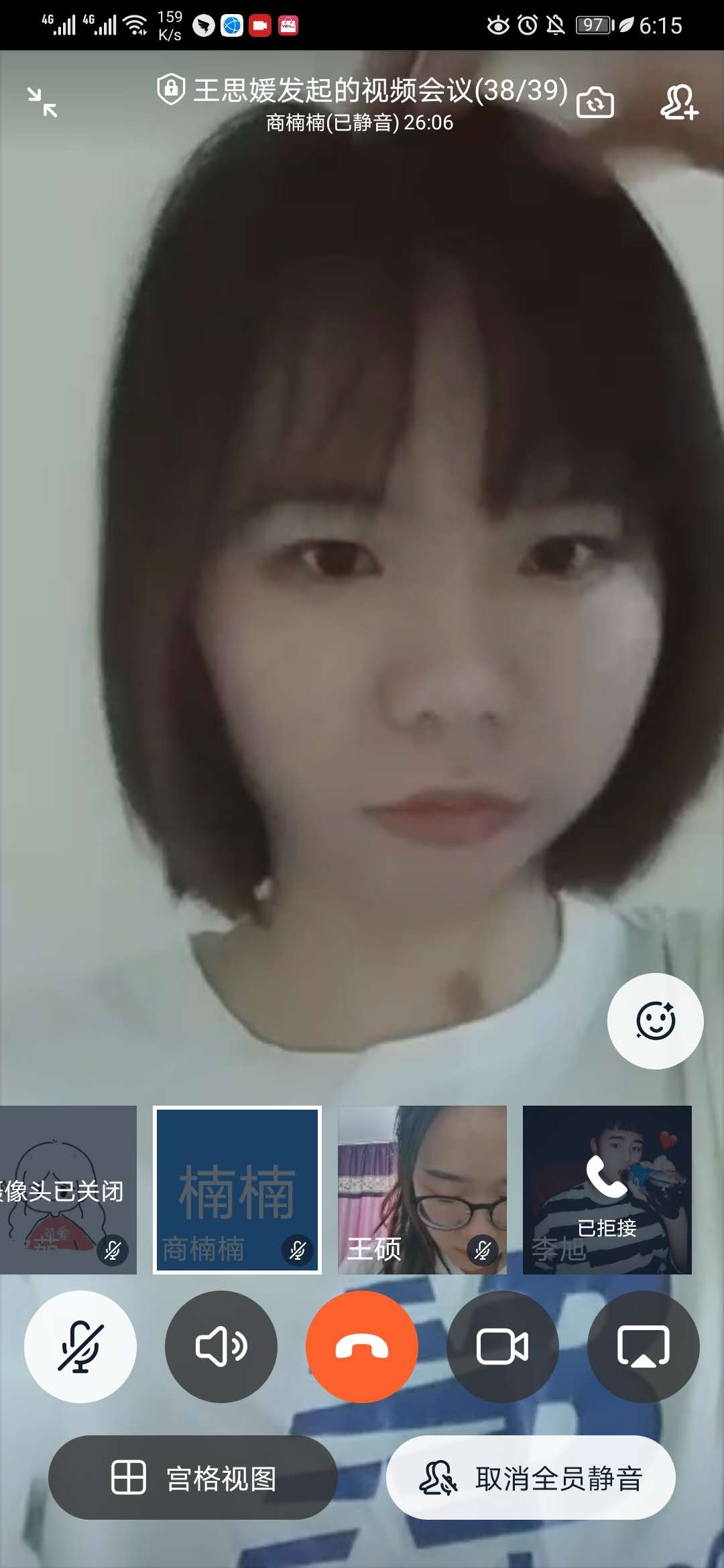Toggle the video camera
This screenshot has height=1568, width=724.
point(503,1346)
